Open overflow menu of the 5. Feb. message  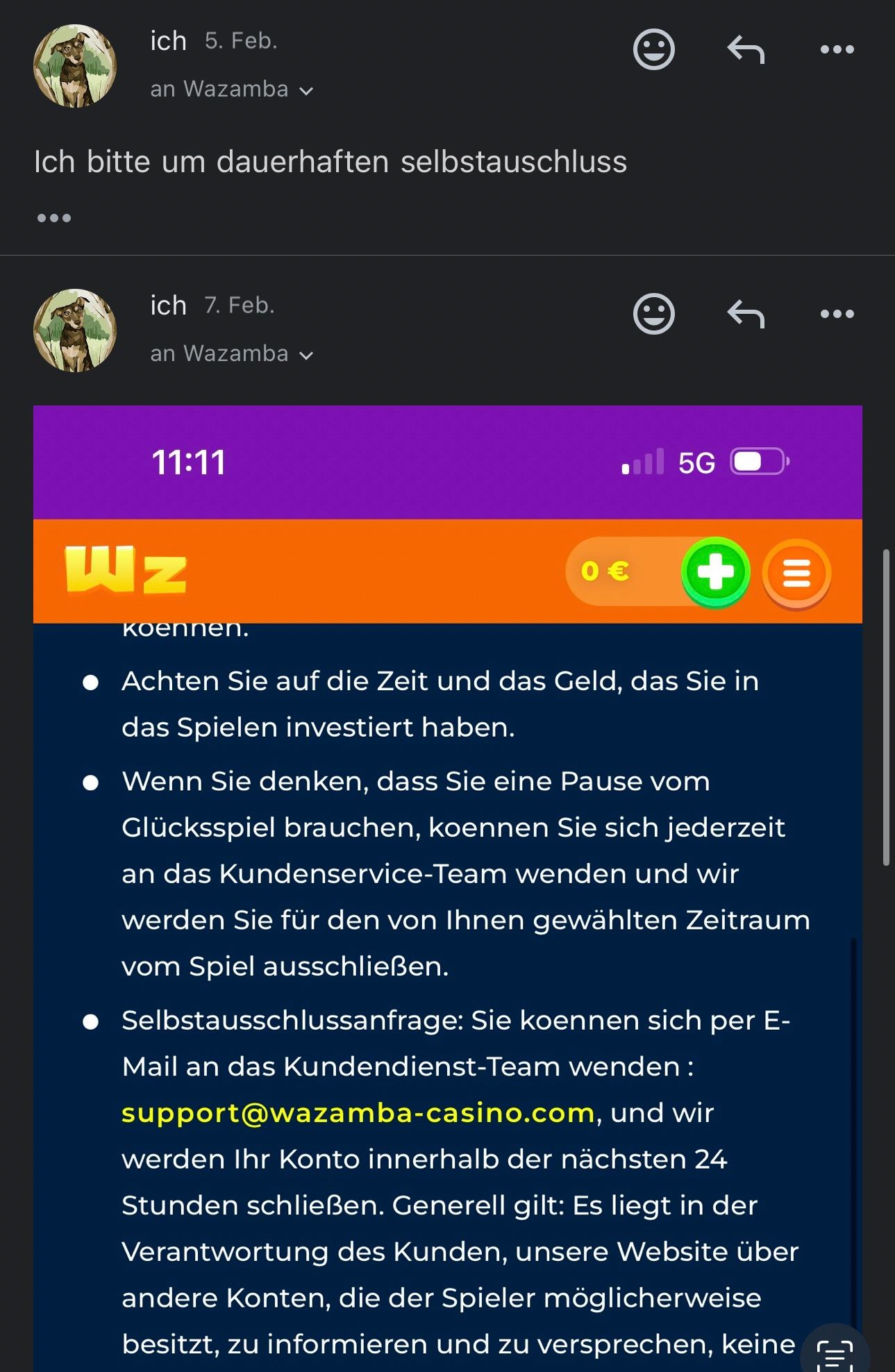837,49
